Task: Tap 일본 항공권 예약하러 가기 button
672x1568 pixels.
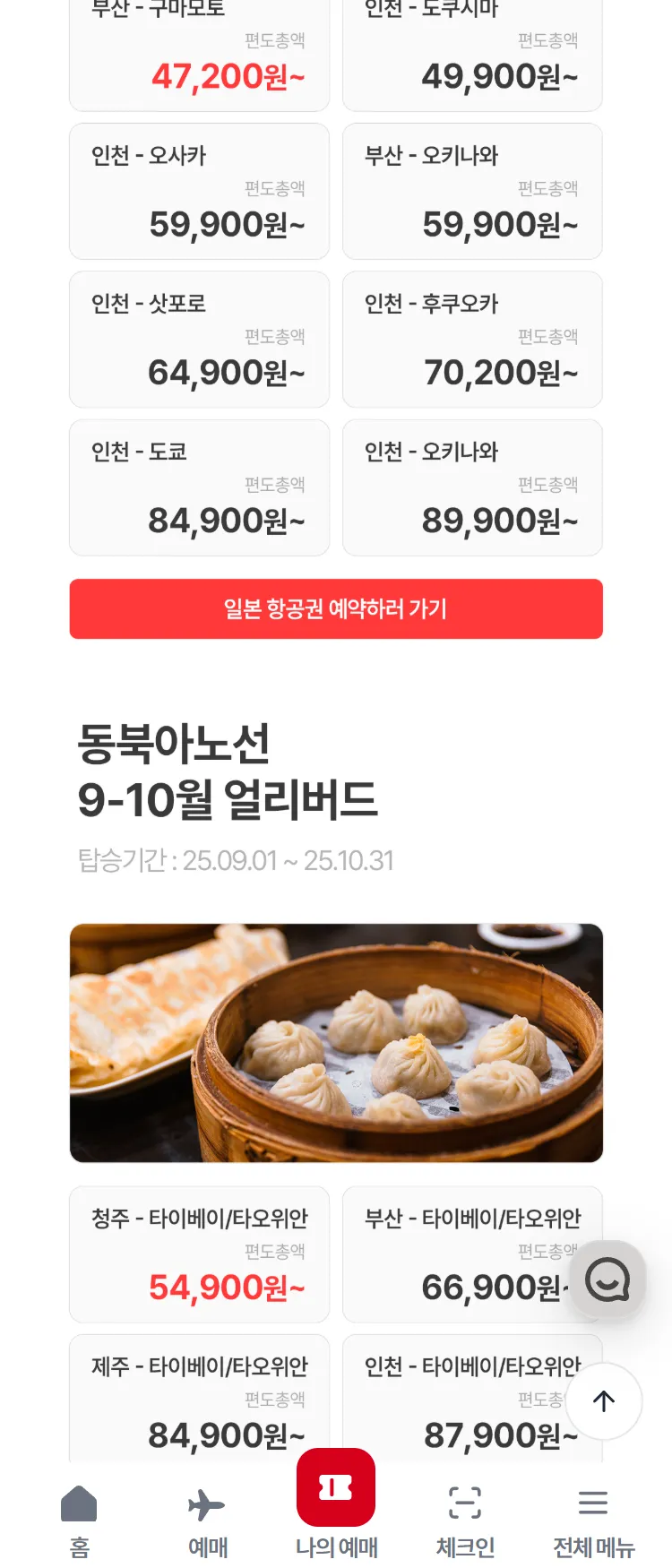Action: tap(336, 609)
